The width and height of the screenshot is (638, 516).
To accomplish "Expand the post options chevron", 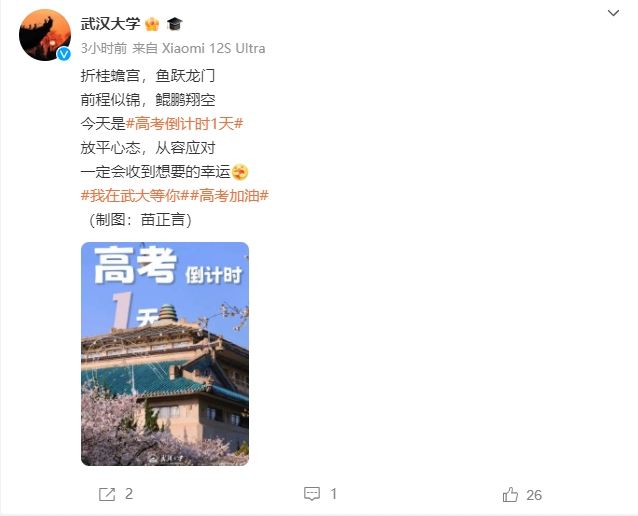I will coord(613,13).
